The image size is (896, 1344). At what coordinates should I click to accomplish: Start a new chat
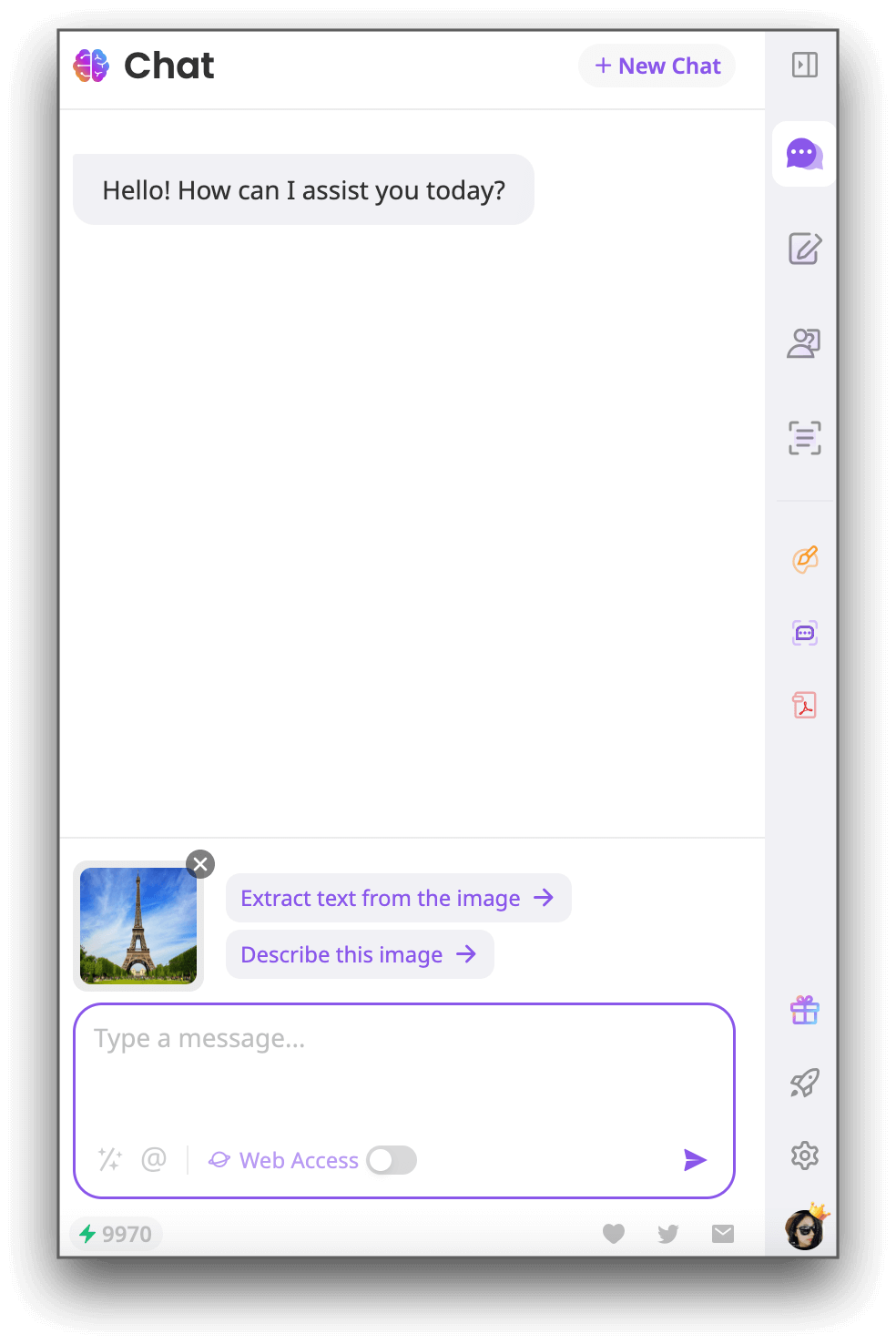(x=657, y=66)
